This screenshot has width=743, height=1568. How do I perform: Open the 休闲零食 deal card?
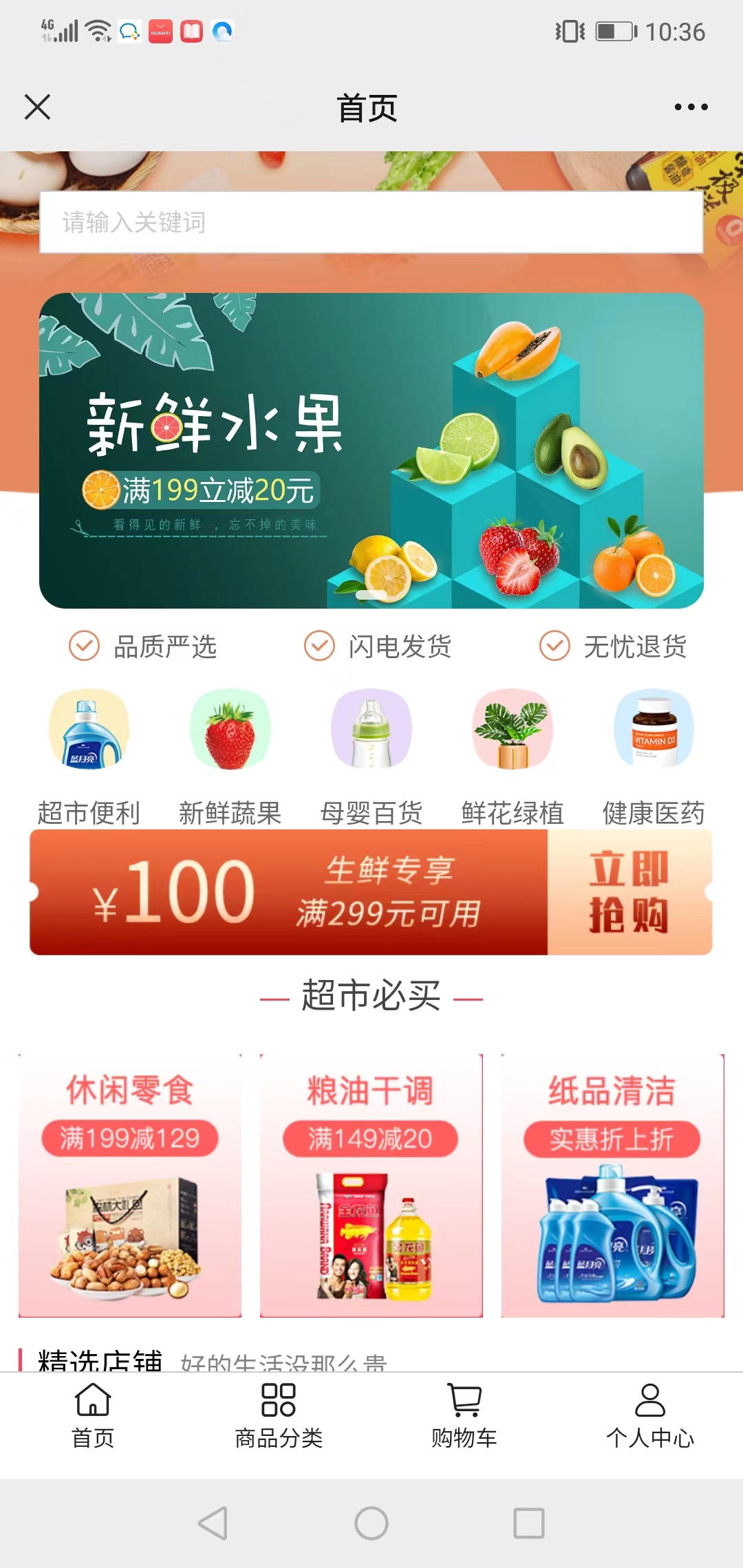click(x=130, y=1185)
